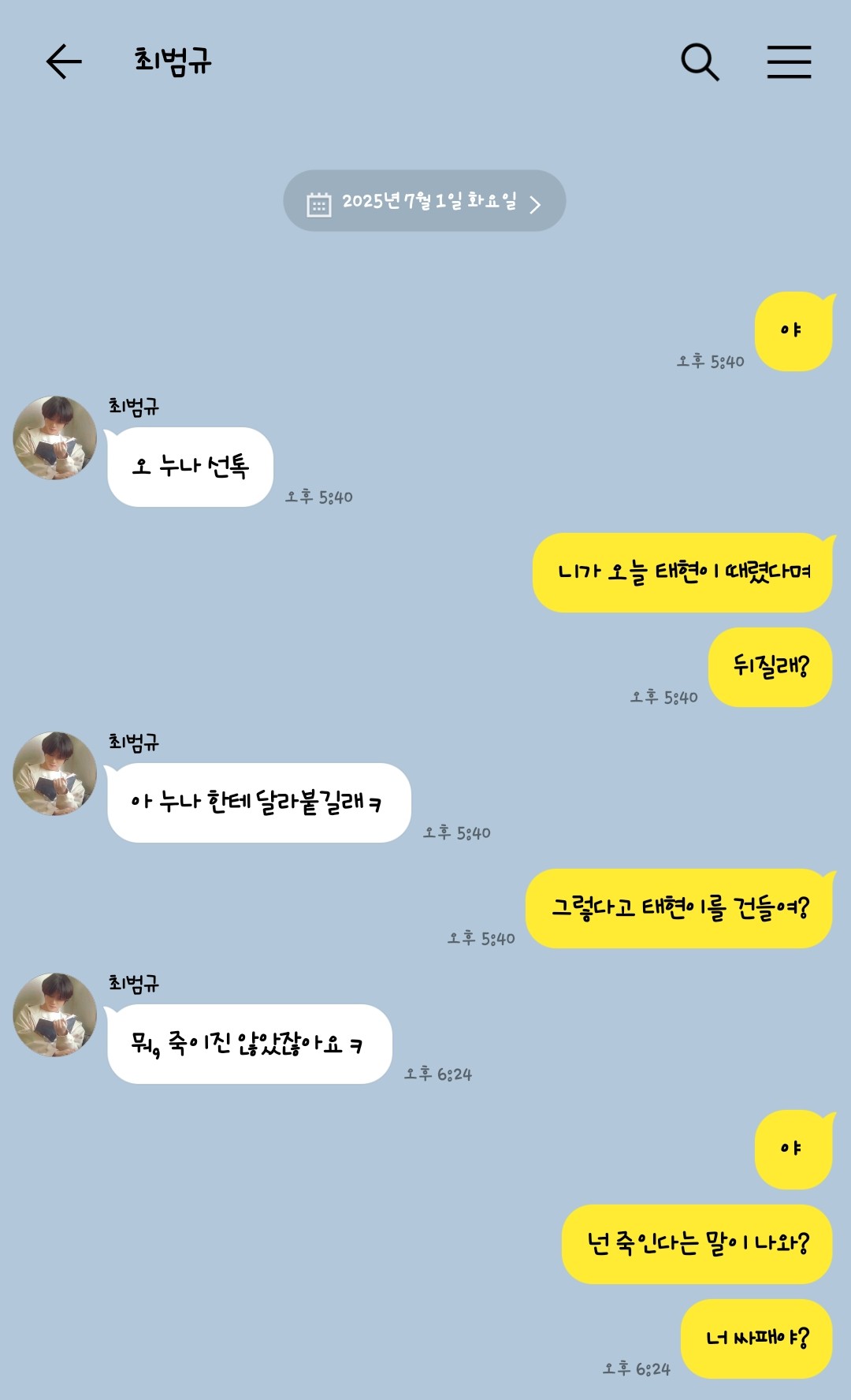Go back from 최범규 chat

(64, 61)
